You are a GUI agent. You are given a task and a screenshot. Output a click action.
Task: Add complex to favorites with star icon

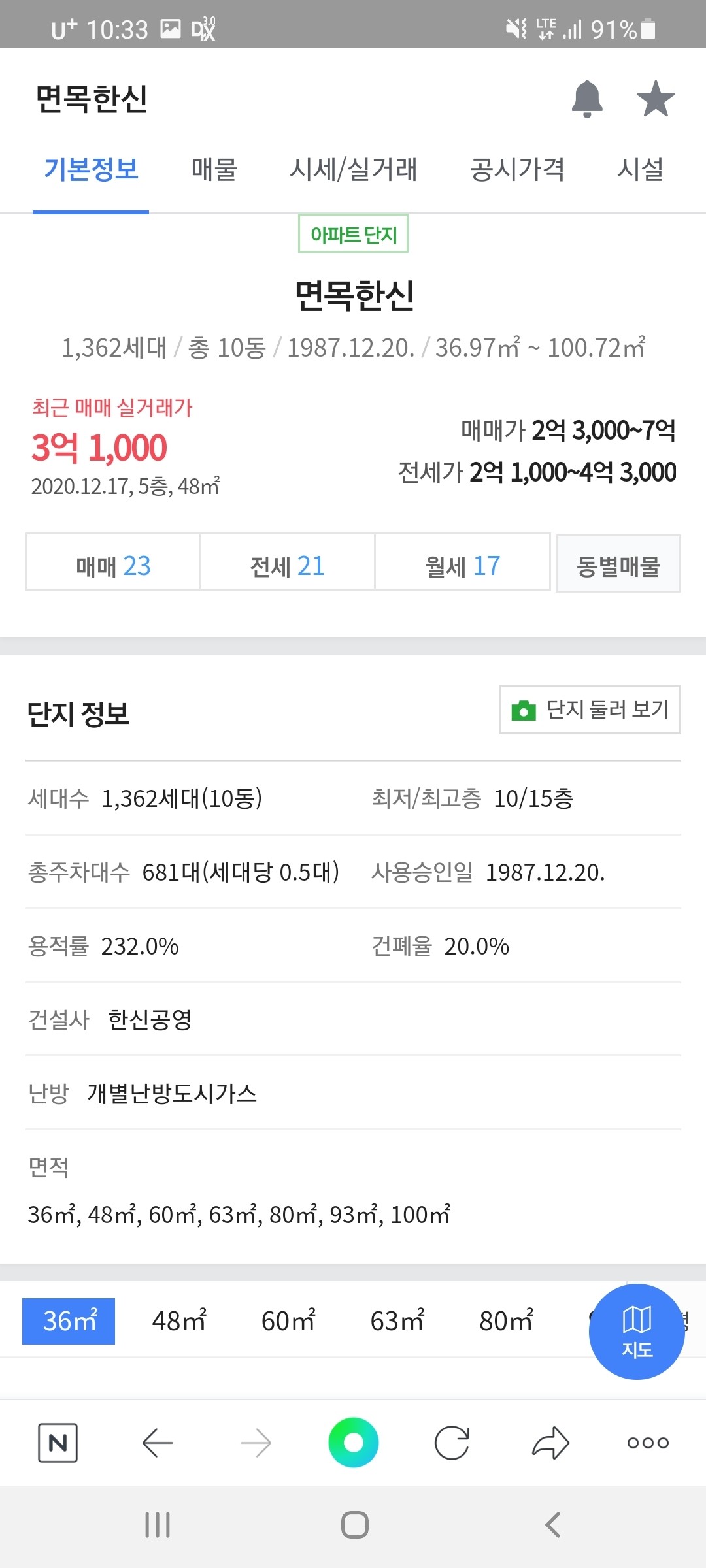click(x=655, y=99)
